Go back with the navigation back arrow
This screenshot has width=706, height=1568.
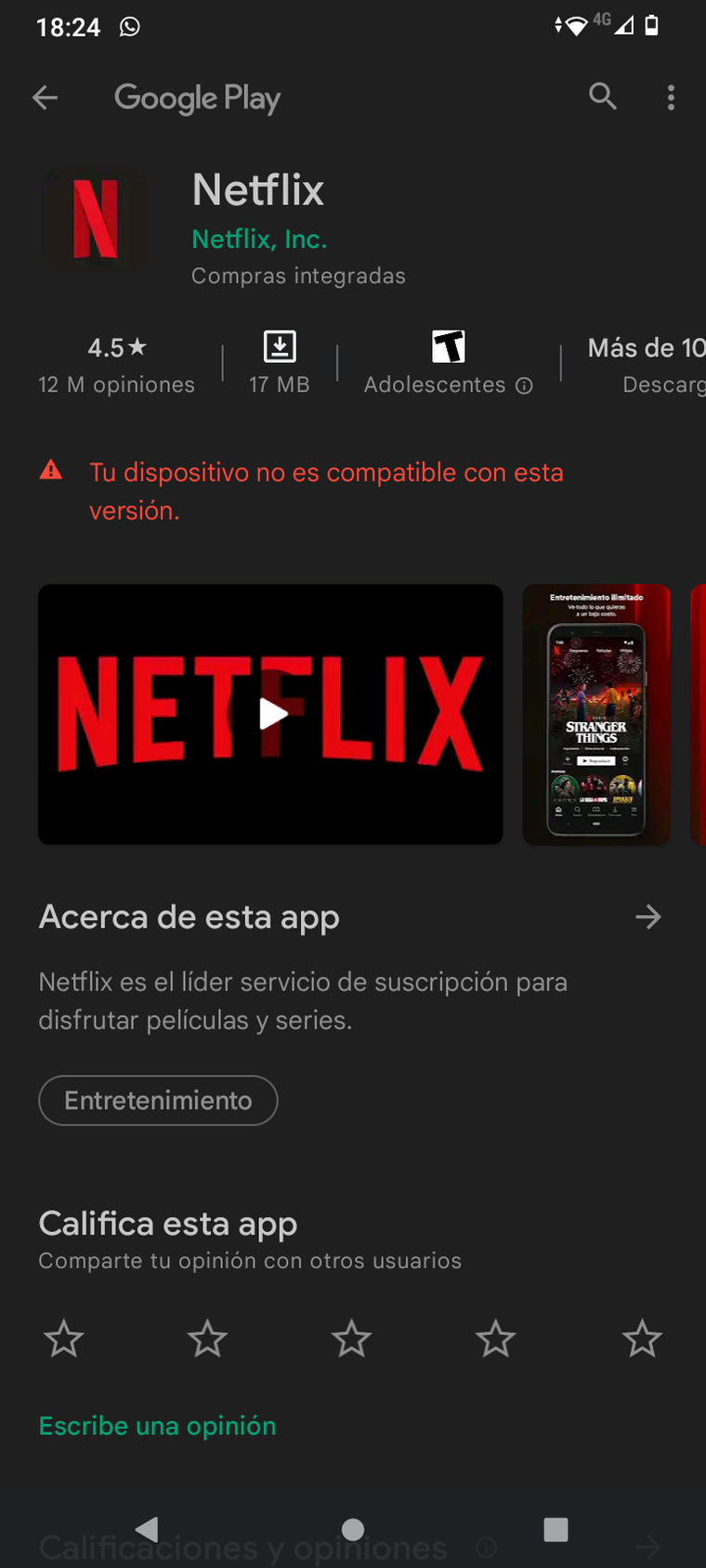(45, 97)
